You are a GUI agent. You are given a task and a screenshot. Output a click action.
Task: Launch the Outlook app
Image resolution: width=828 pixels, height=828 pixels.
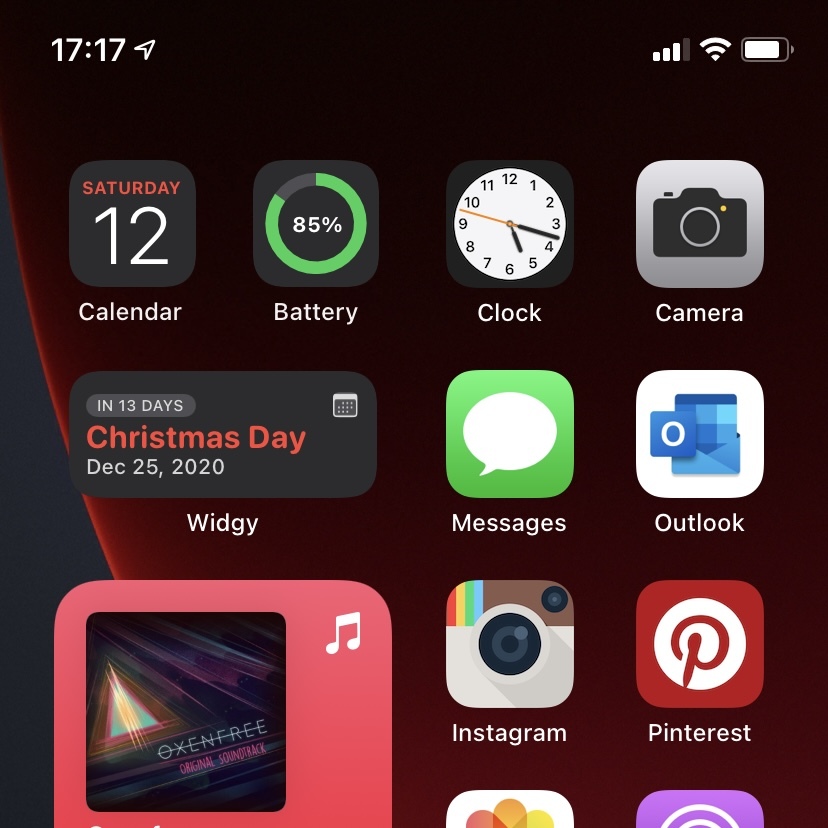pyautogui.click(x=699, y=434)
